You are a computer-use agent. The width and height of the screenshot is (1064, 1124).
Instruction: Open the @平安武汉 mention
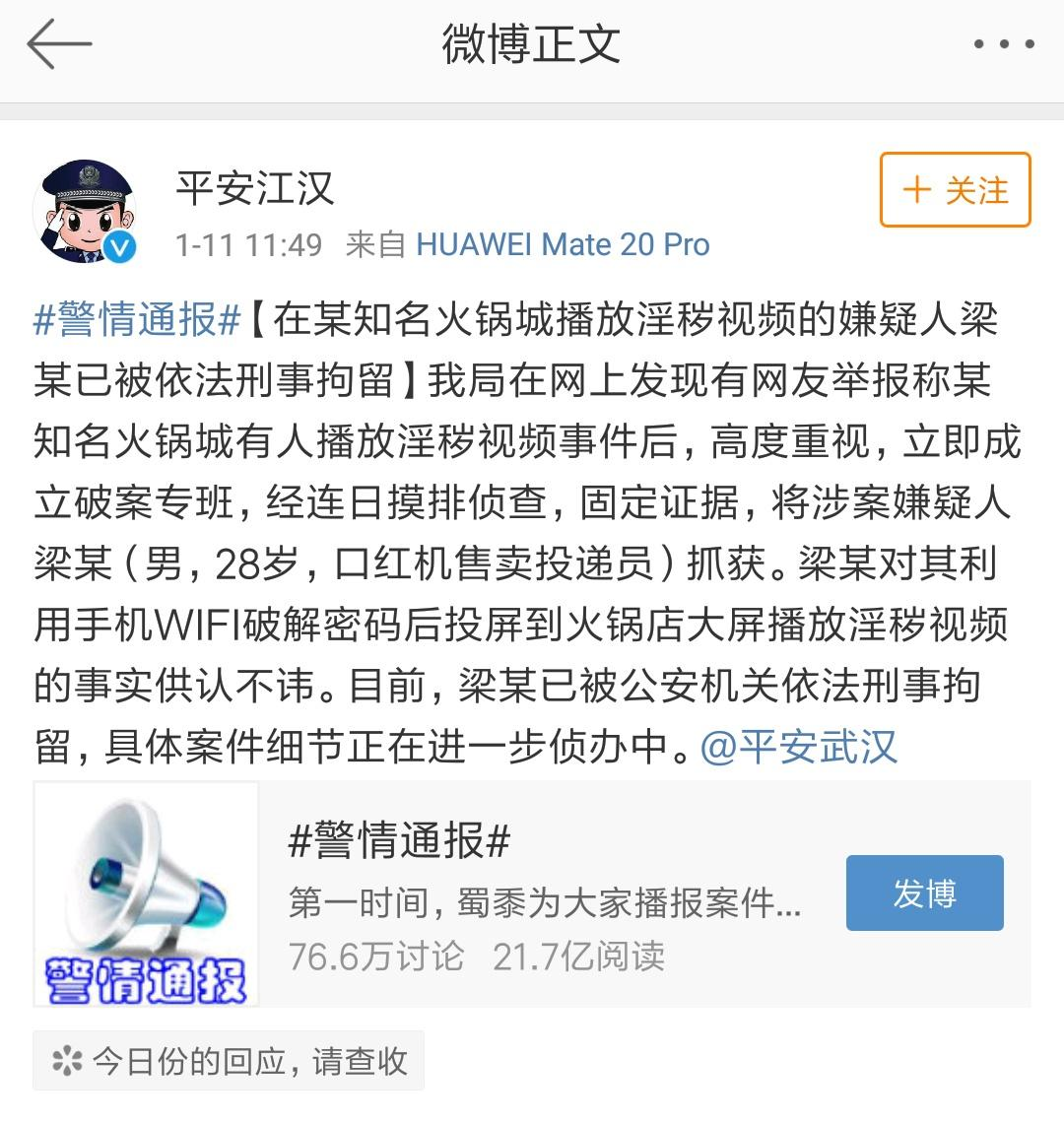[x=799, y=746]
